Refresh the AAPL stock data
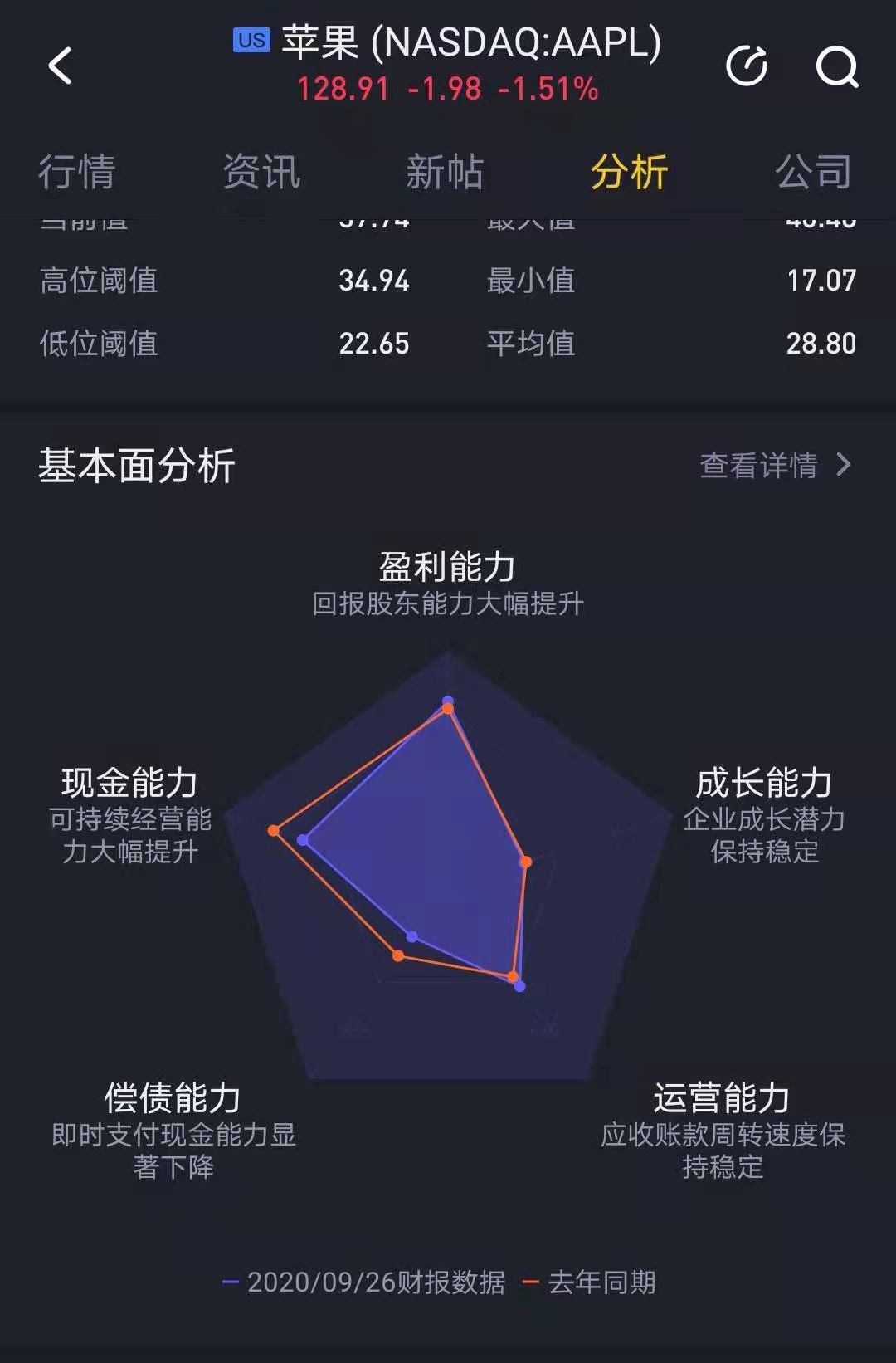This screenshot has height=1363, width=896. tap(747, 66)
